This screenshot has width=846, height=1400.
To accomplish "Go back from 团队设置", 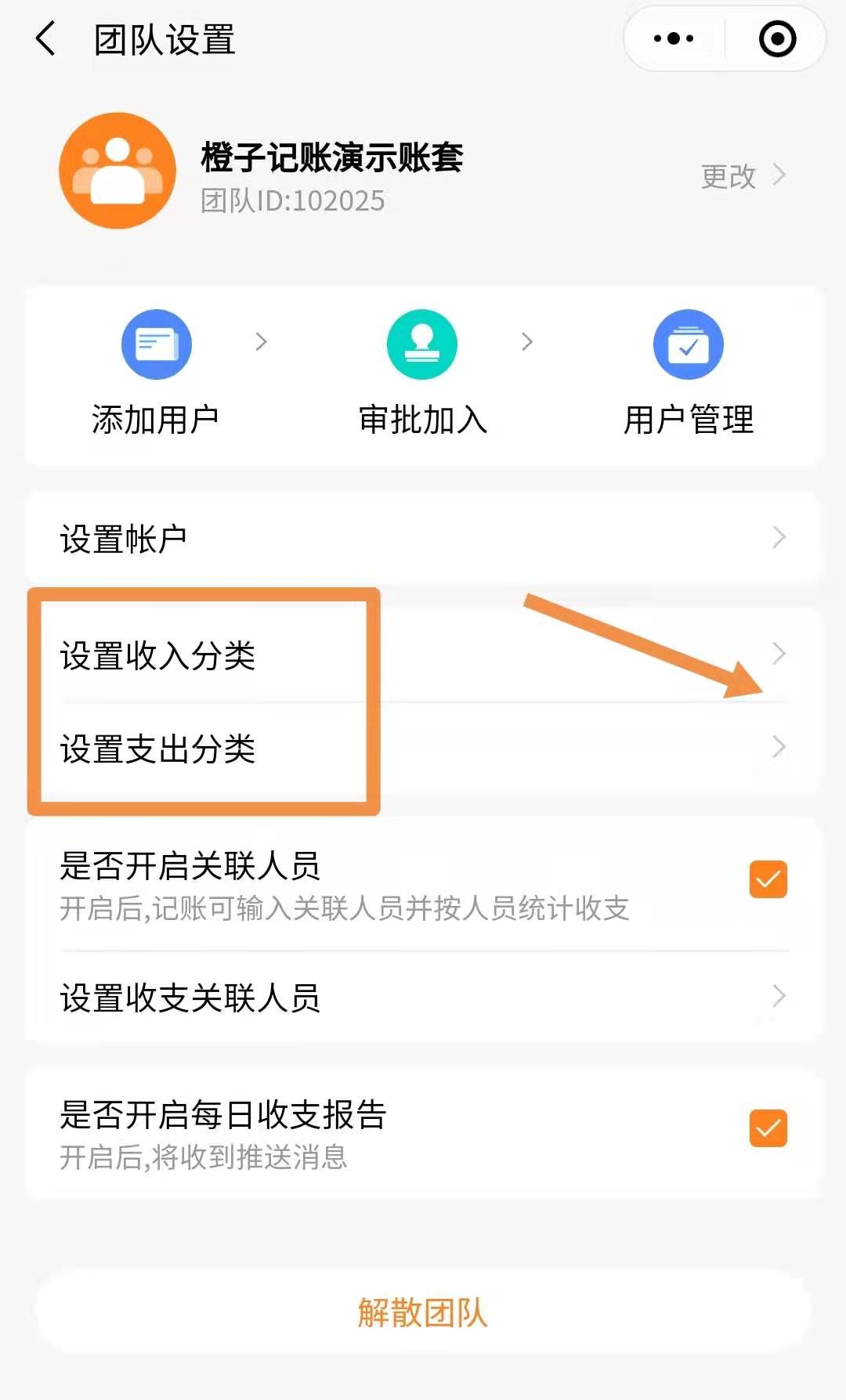I will pos(46,39).
